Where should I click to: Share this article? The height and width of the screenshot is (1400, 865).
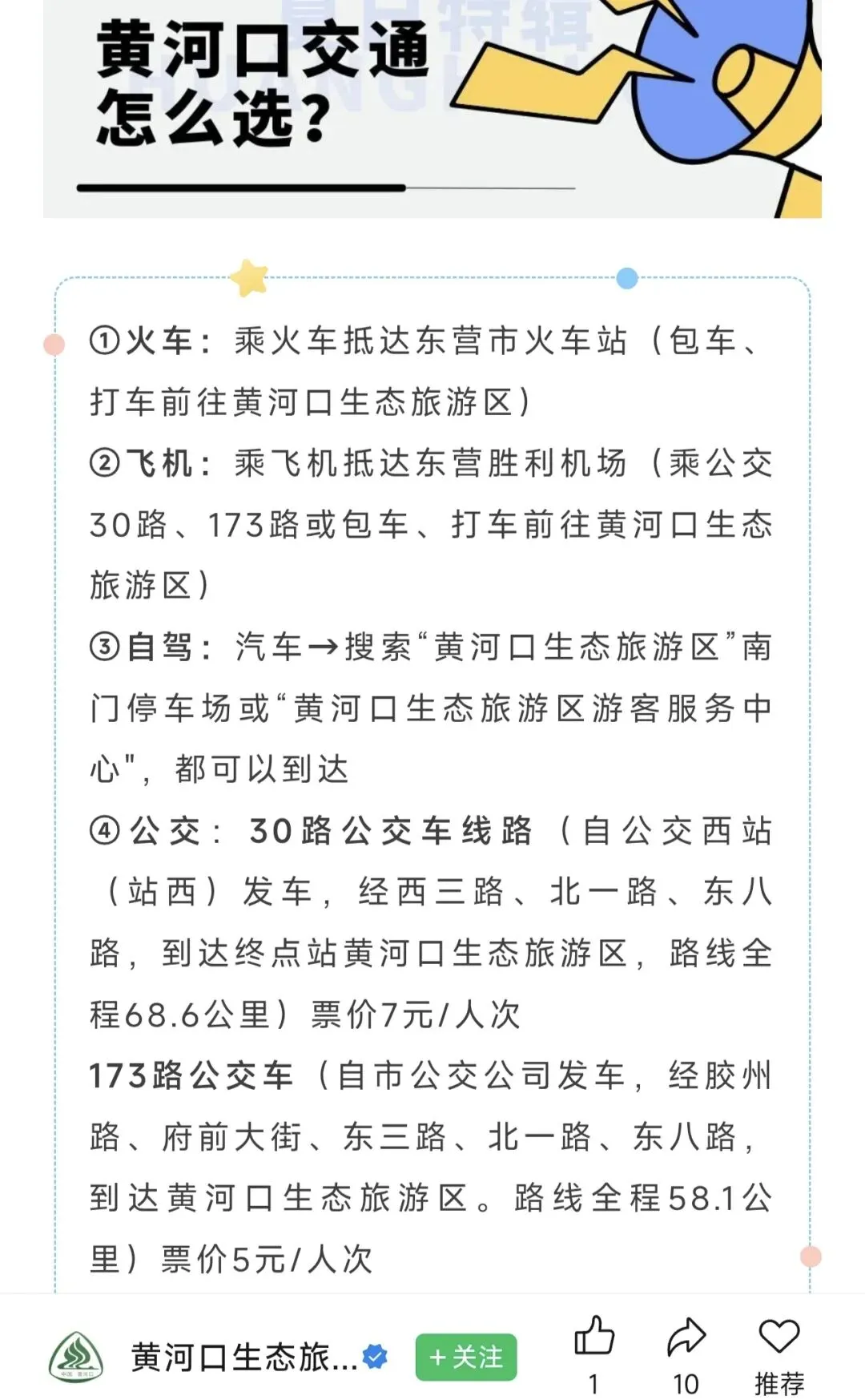686,1337
